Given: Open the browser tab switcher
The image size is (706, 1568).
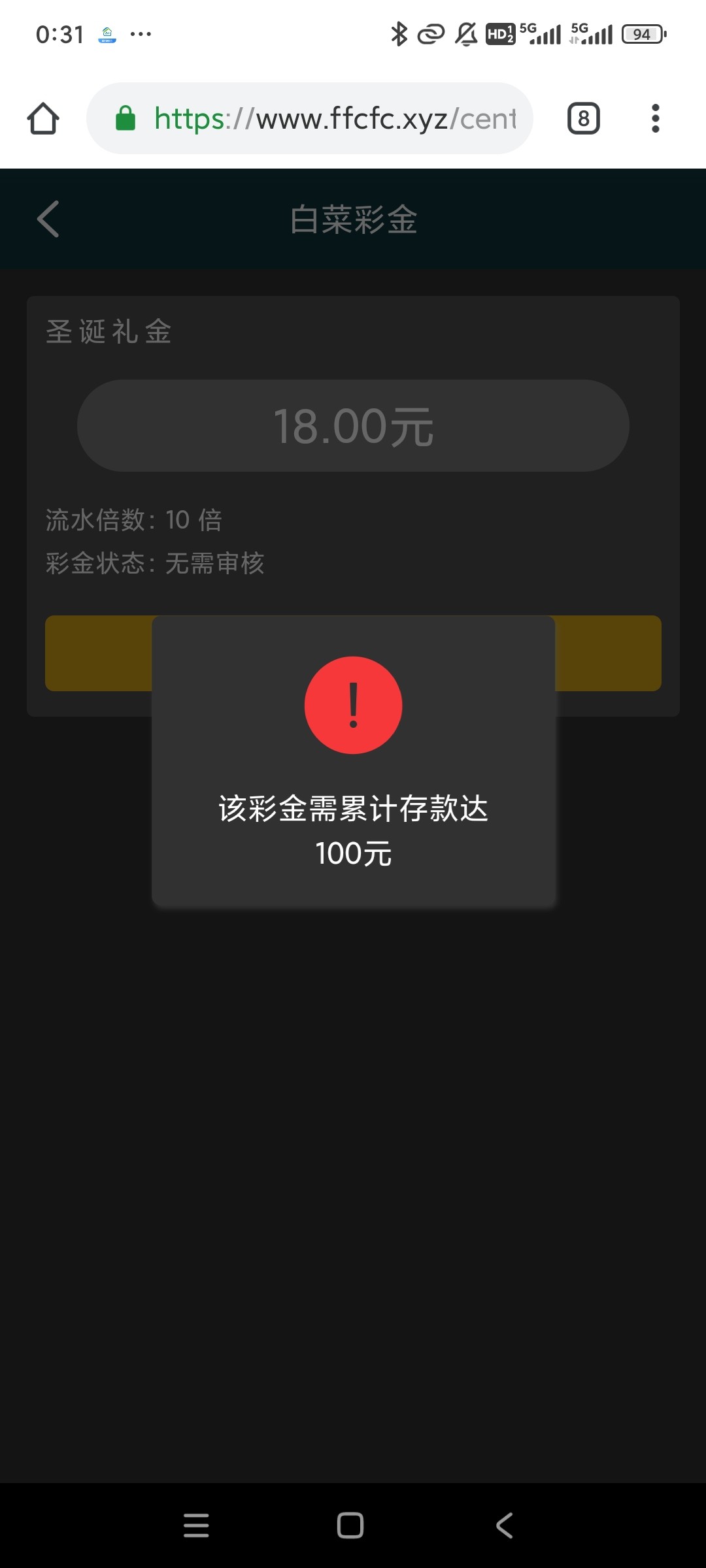Looking at the screenshot, I should pos(583,119).
